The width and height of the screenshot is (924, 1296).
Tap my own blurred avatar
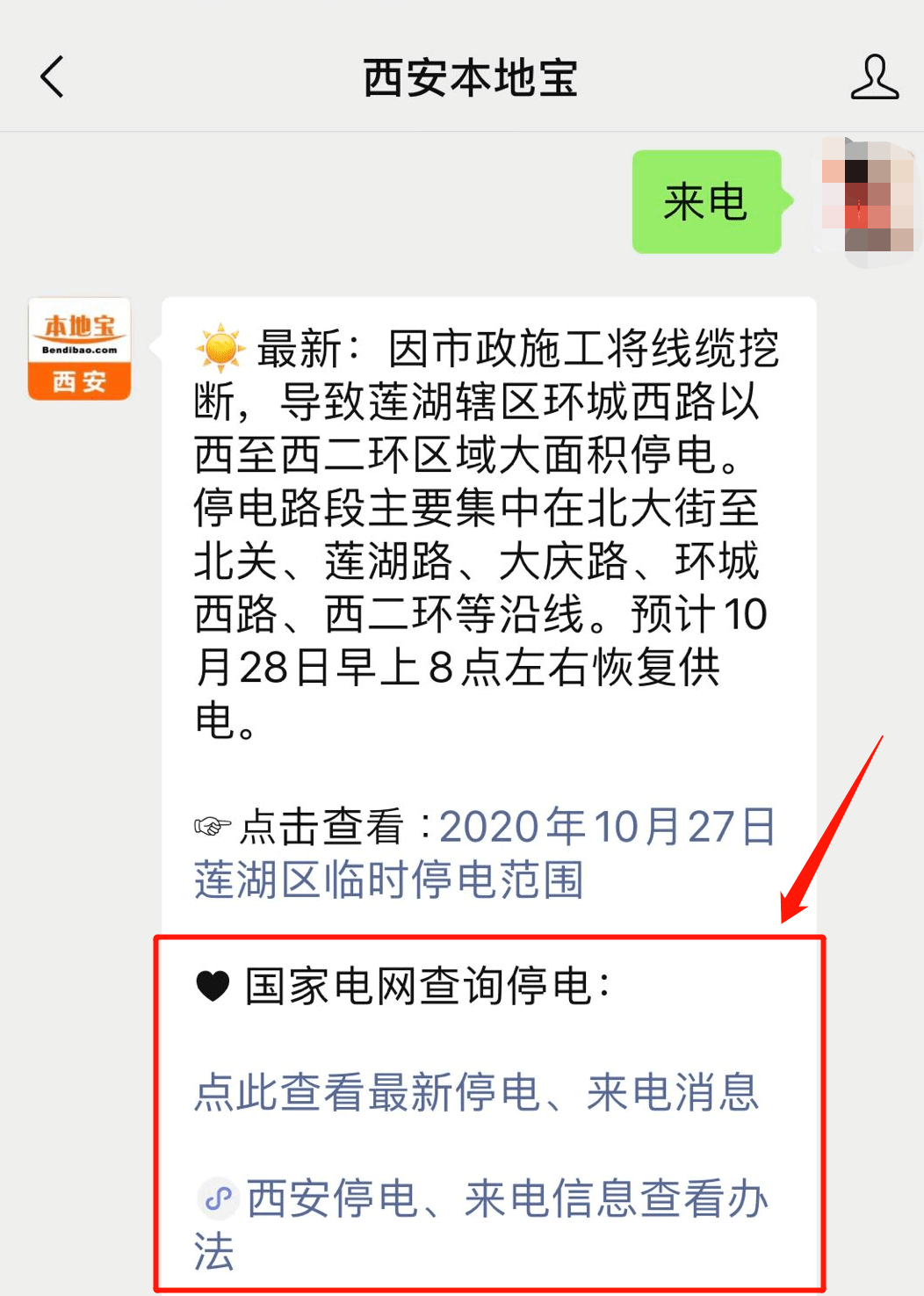[868, 201]
